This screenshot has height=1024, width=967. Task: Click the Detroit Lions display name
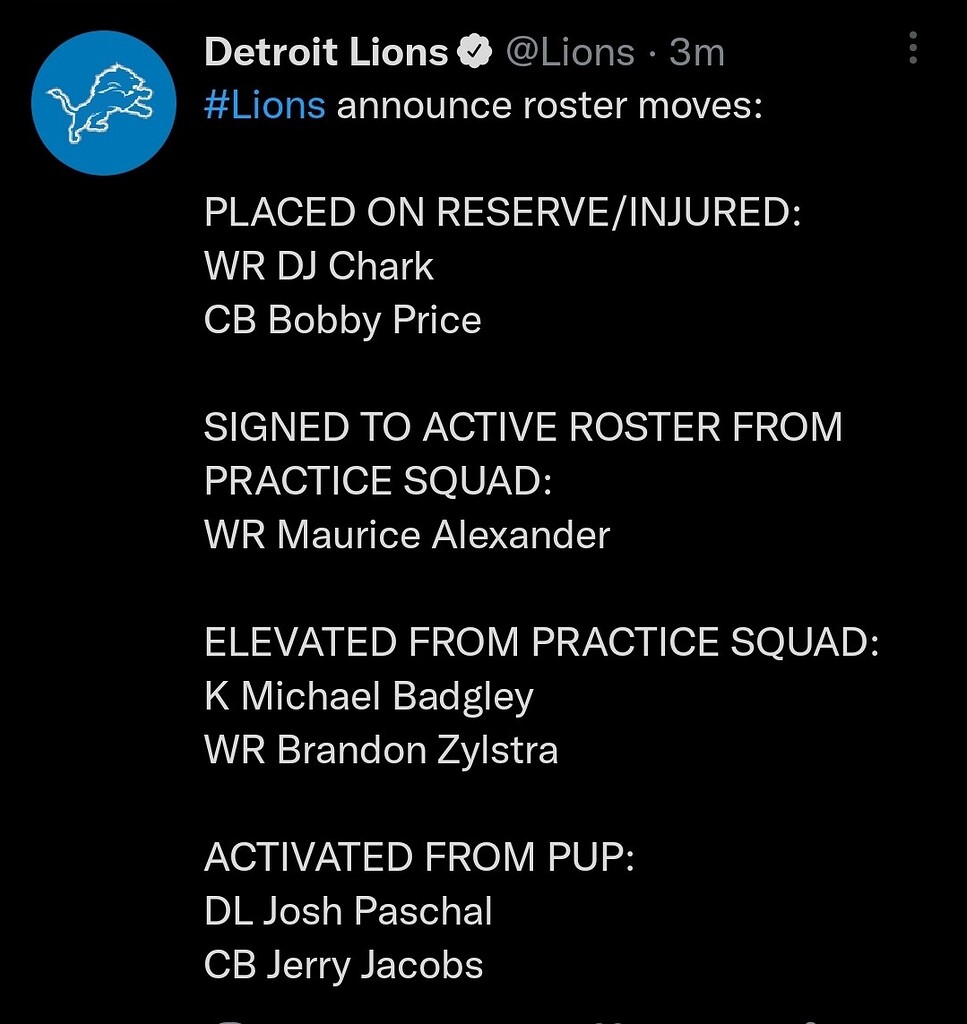tap(322, 51)
